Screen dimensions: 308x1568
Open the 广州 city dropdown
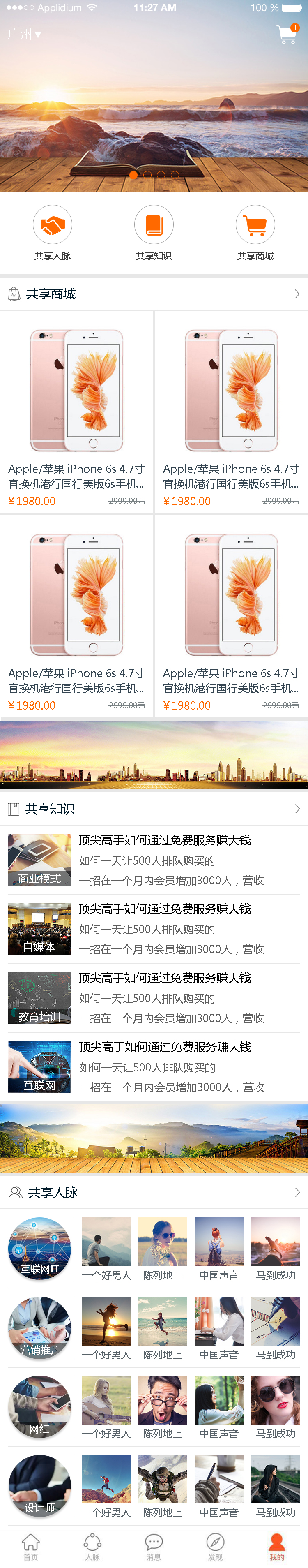click(24, 34)
